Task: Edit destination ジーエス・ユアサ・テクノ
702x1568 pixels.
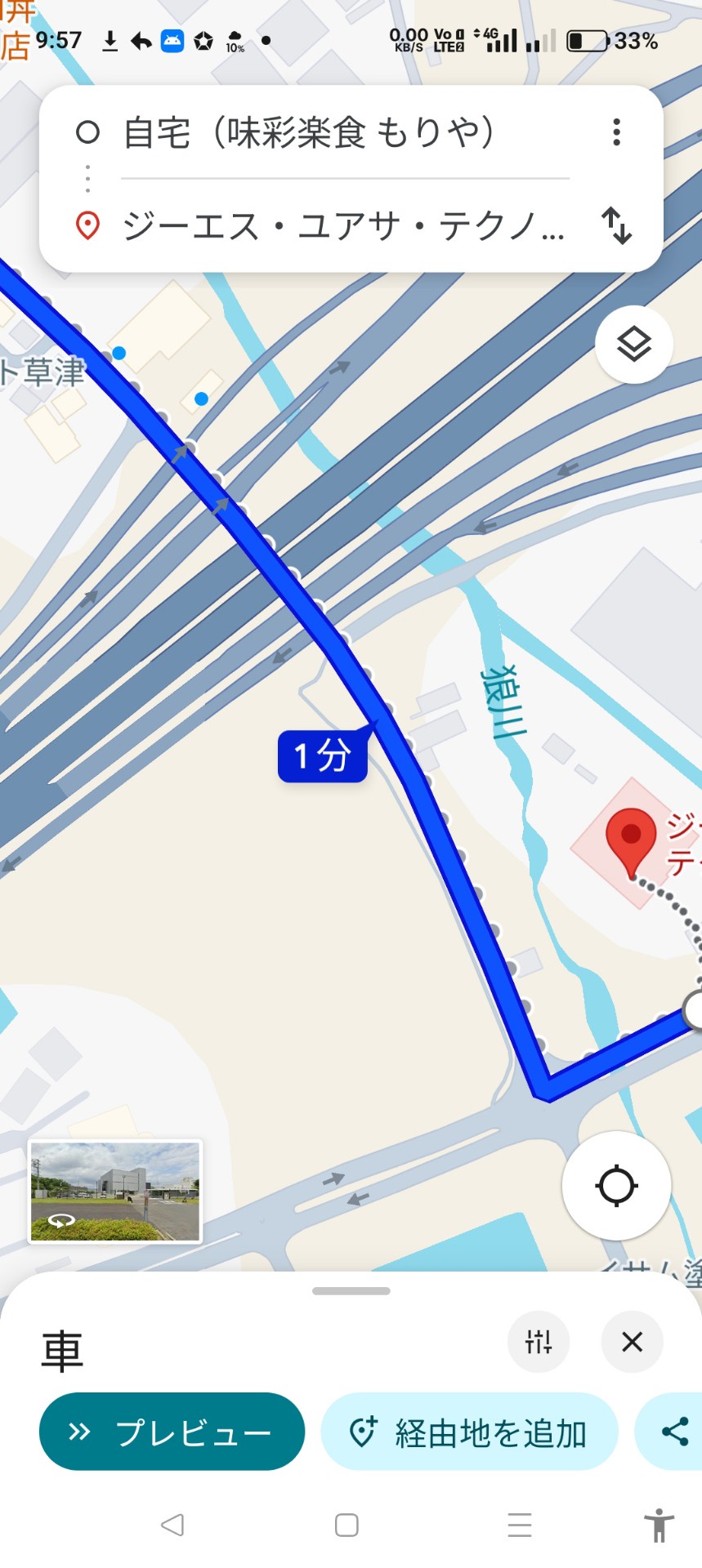Action: click(x=343, y=226)
